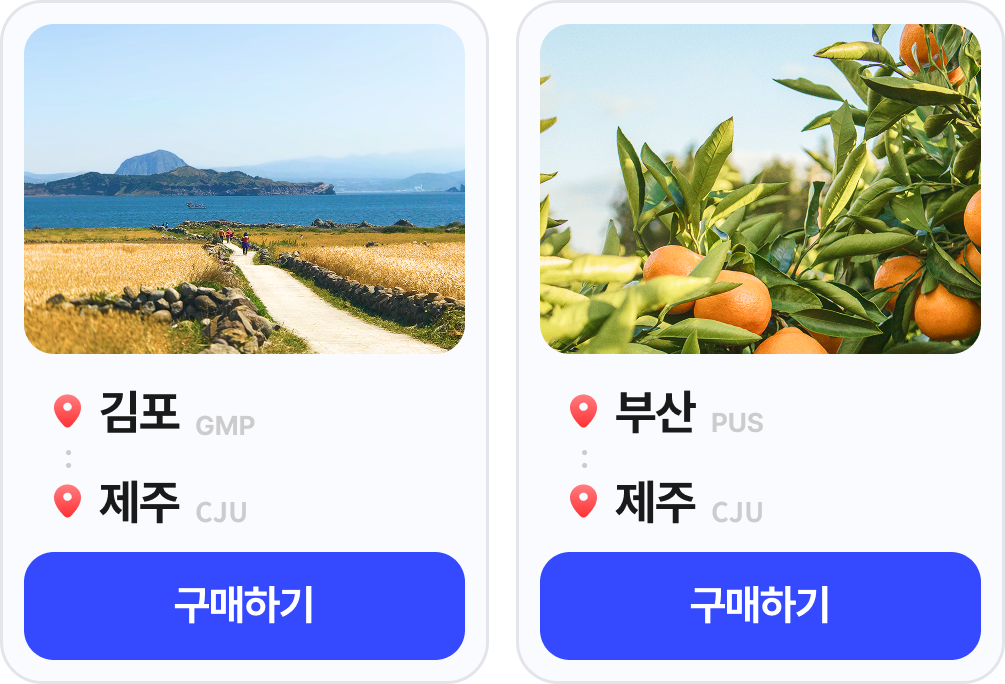
Task: Open the 부산 PUS to 제주 card photo
Action: [760, 189]
